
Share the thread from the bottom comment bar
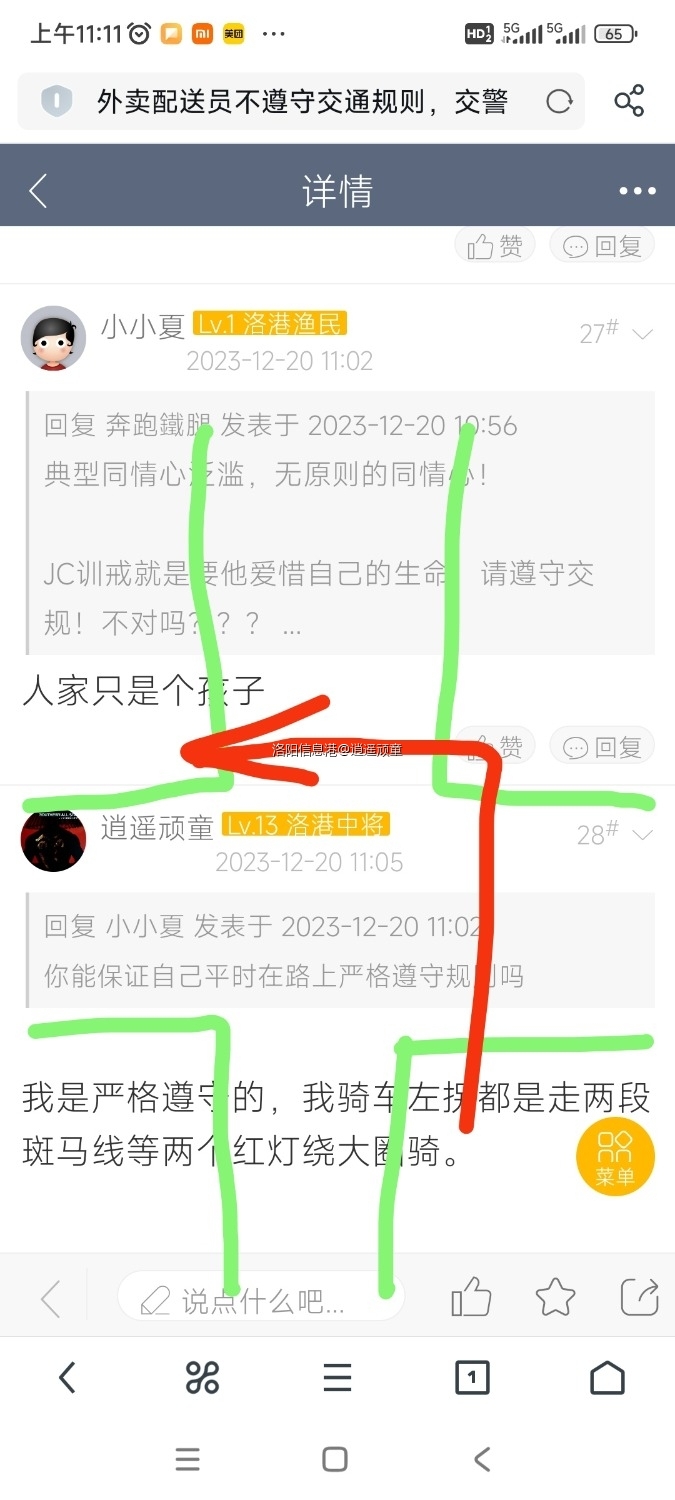pos(639,1298)
